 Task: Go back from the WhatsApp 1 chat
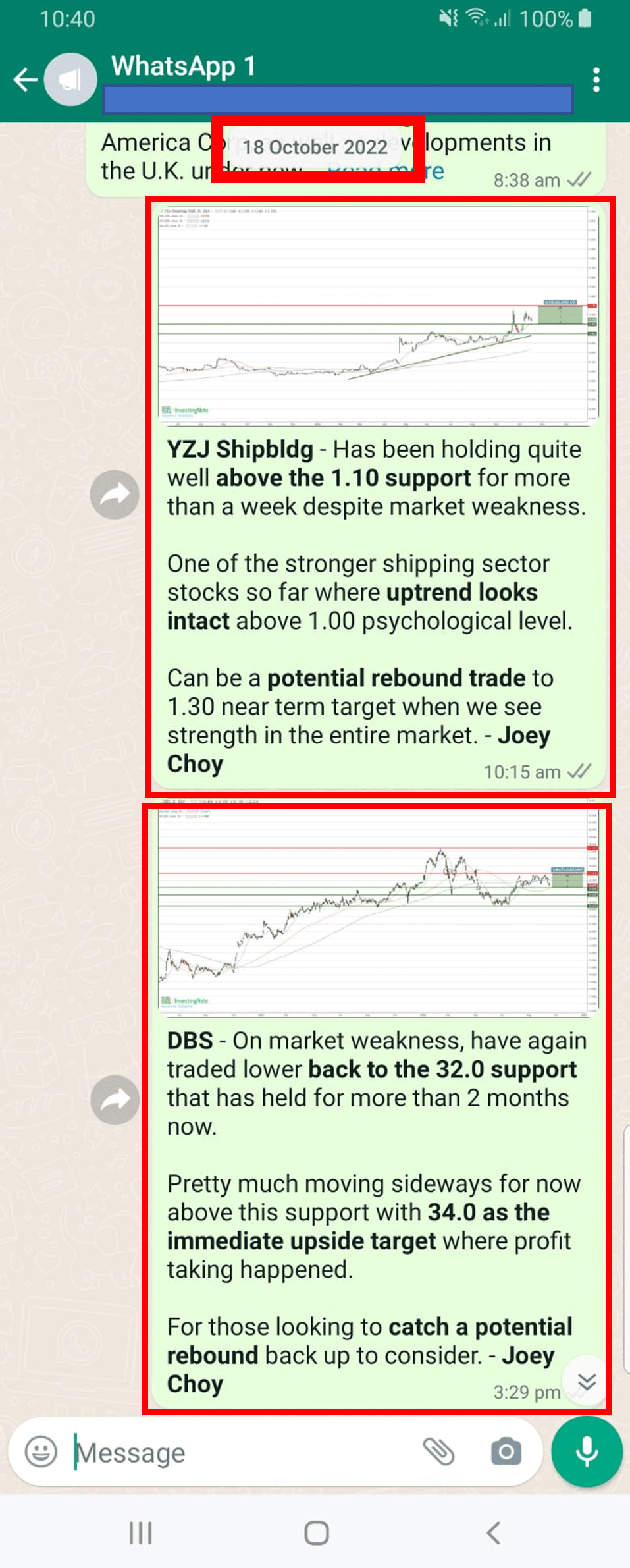pyautogui.click(x=25, y=80)
